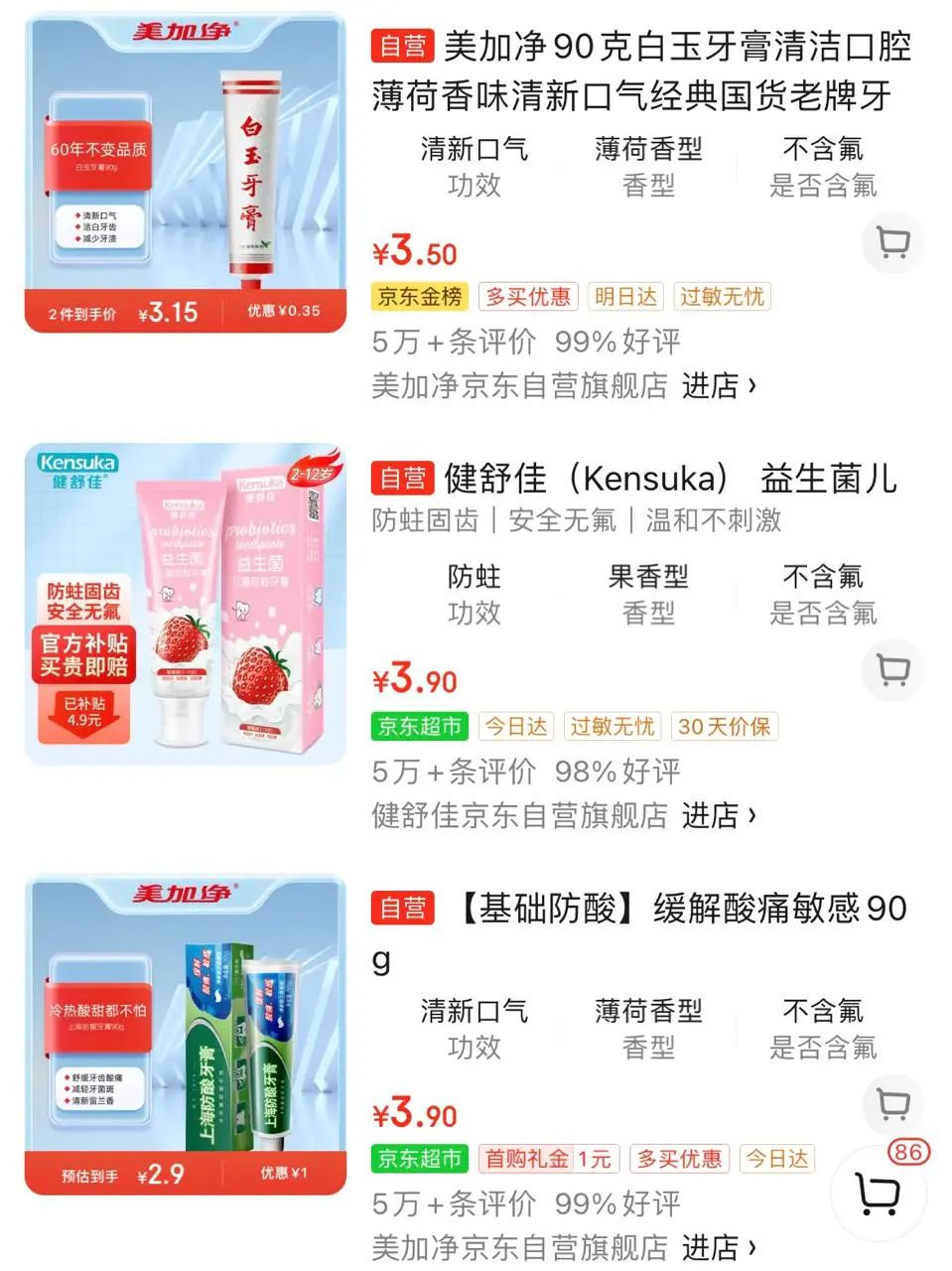The image size is (952, 1271).
Task: Add 美加净白玉牙膏 to cart
Action: click(x=892, y=242)
